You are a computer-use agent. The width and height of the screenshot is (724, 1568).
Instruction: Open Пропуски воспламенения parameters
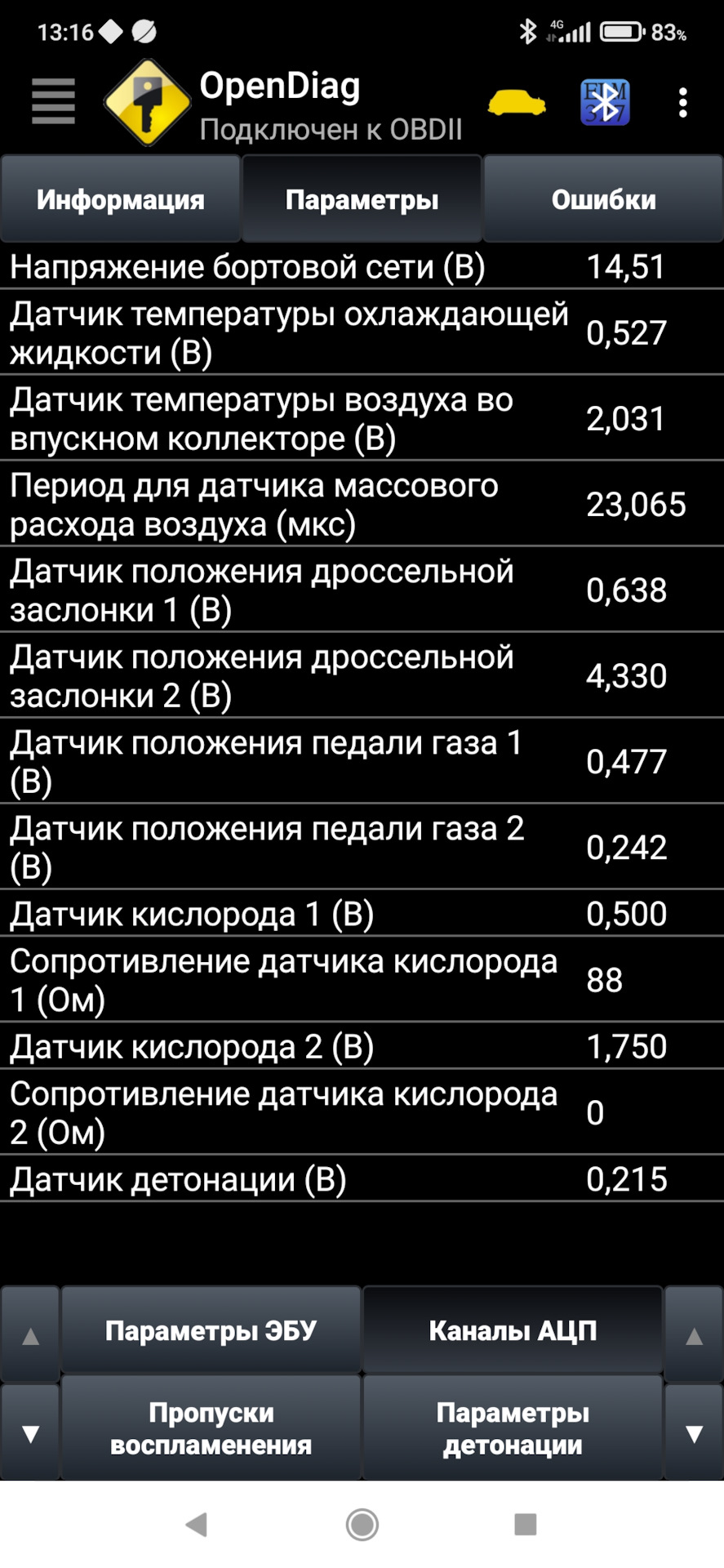coord(211,1428)
